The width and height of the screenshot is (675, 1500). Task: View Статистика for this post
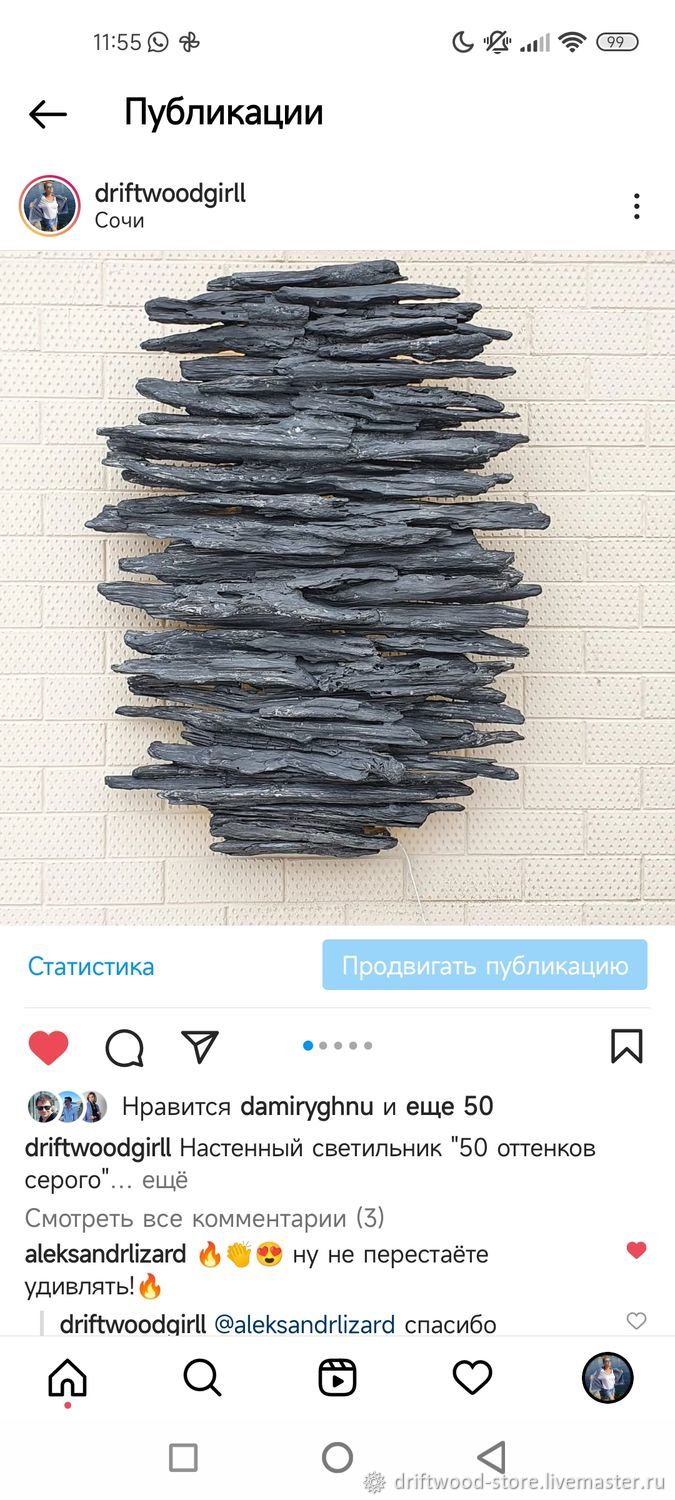click(91, 966)
